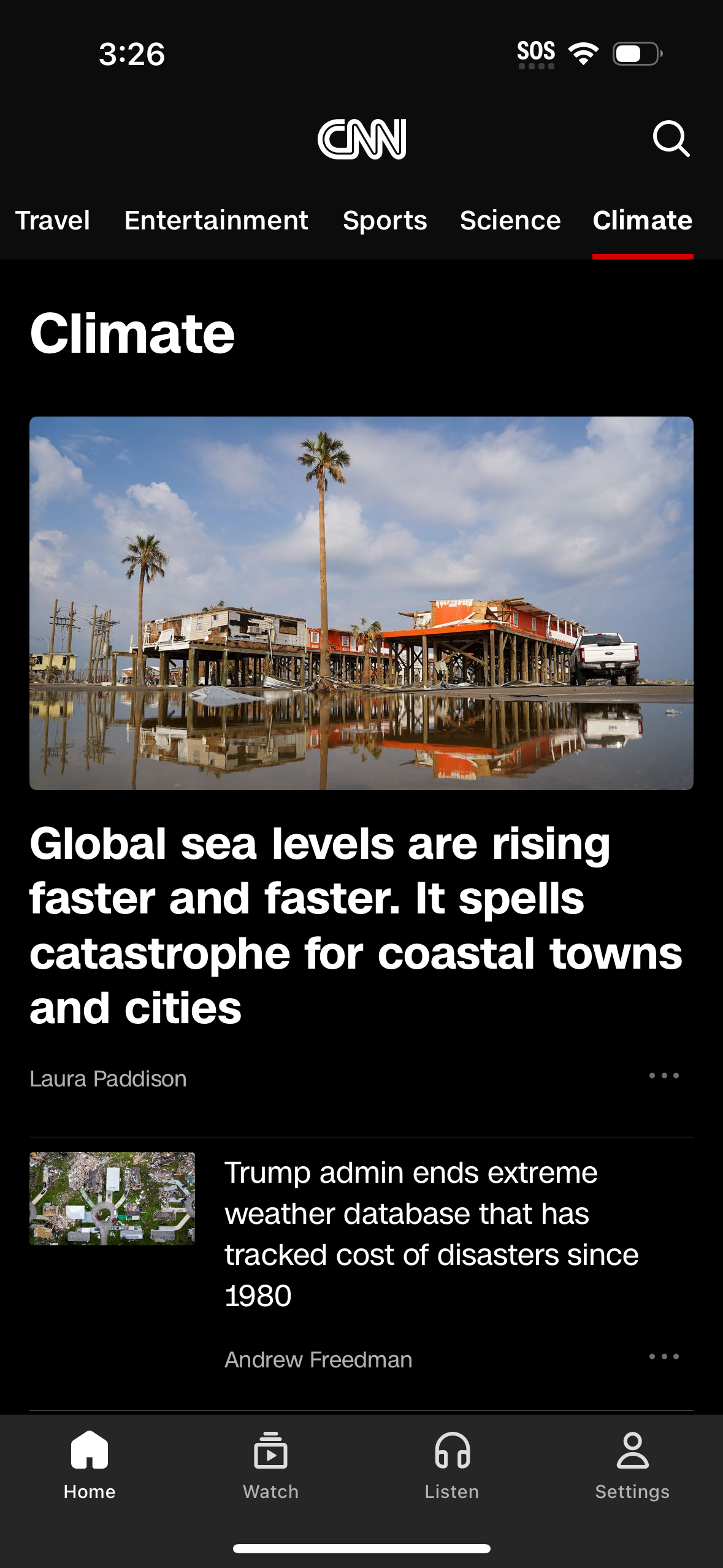This screenshot has width=723, height=1568.
Task: Open search on the CNN app
Action: pos(672,140)
